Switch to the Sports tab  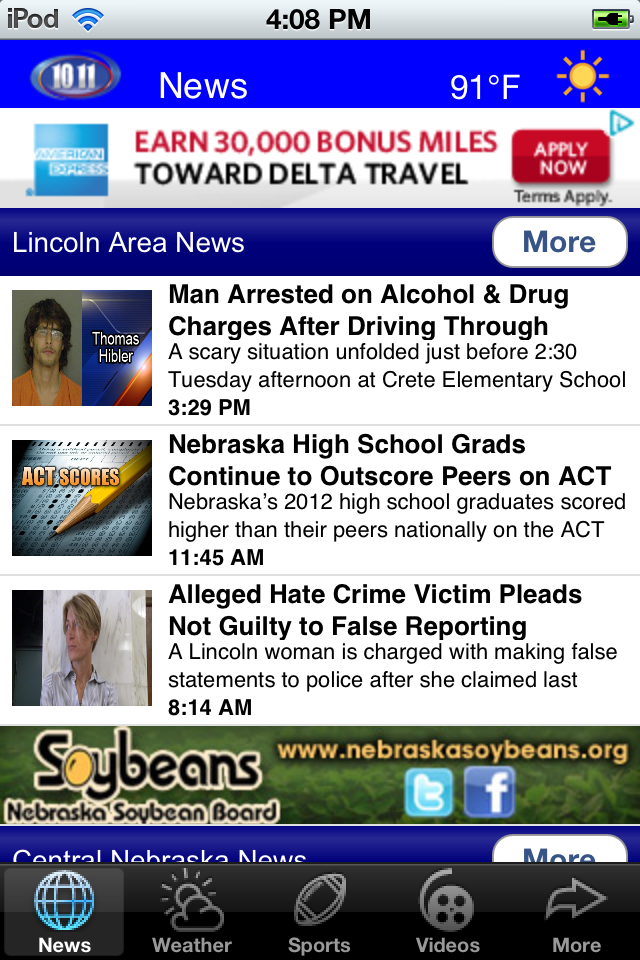click(319, 912)
